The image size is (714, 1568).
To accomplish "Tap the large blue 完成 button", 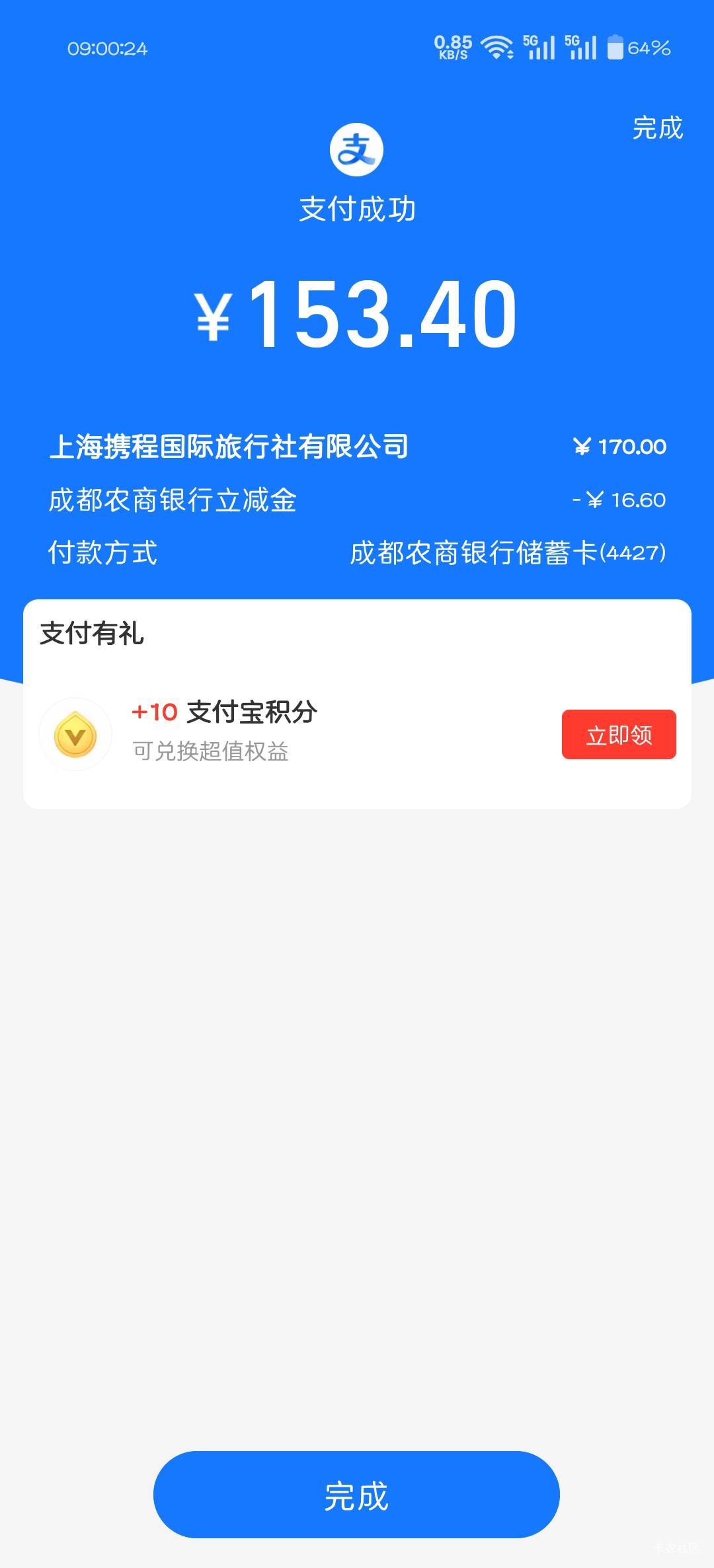I will tap(356, 1496).
